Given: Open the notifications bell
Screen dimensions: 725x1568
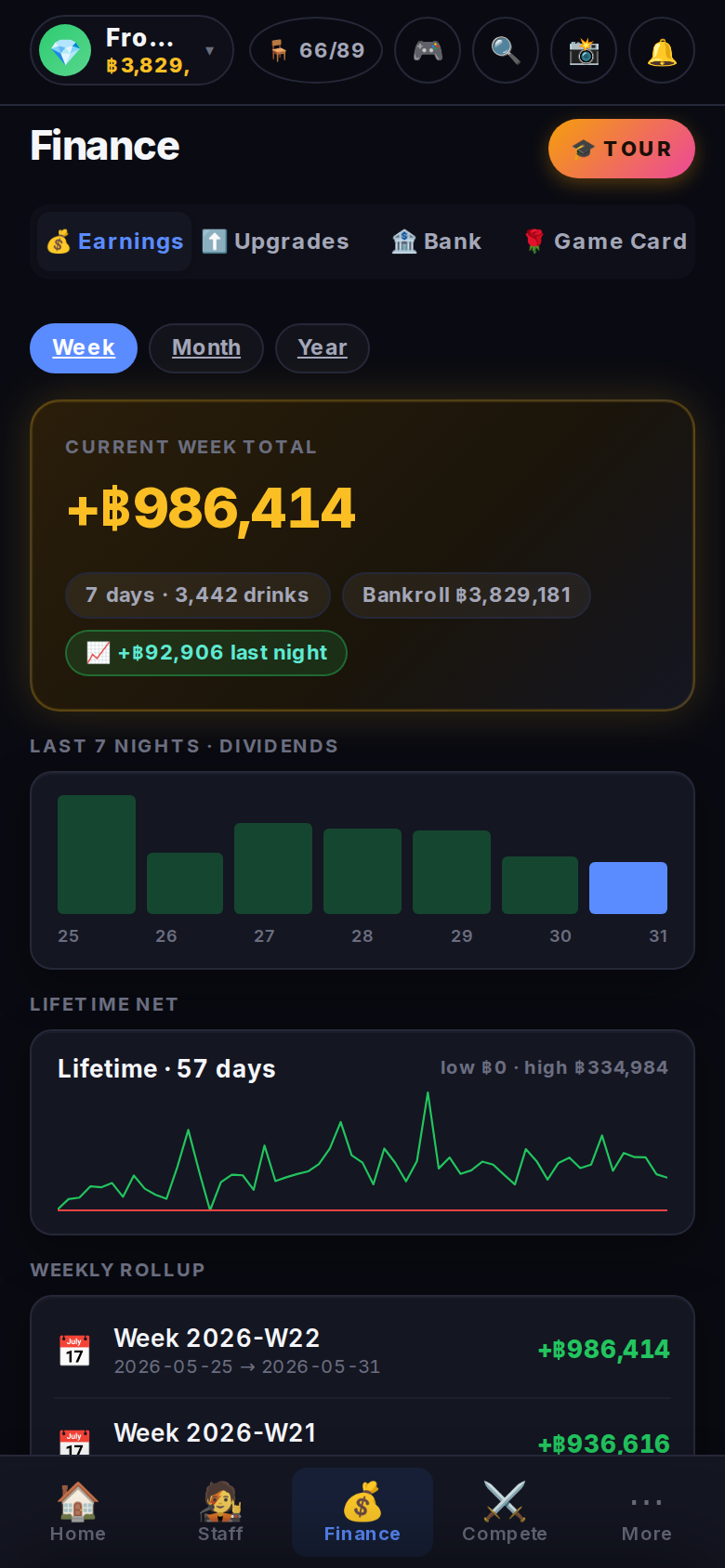Looking at the screenshot, I should tap(662, 51).
